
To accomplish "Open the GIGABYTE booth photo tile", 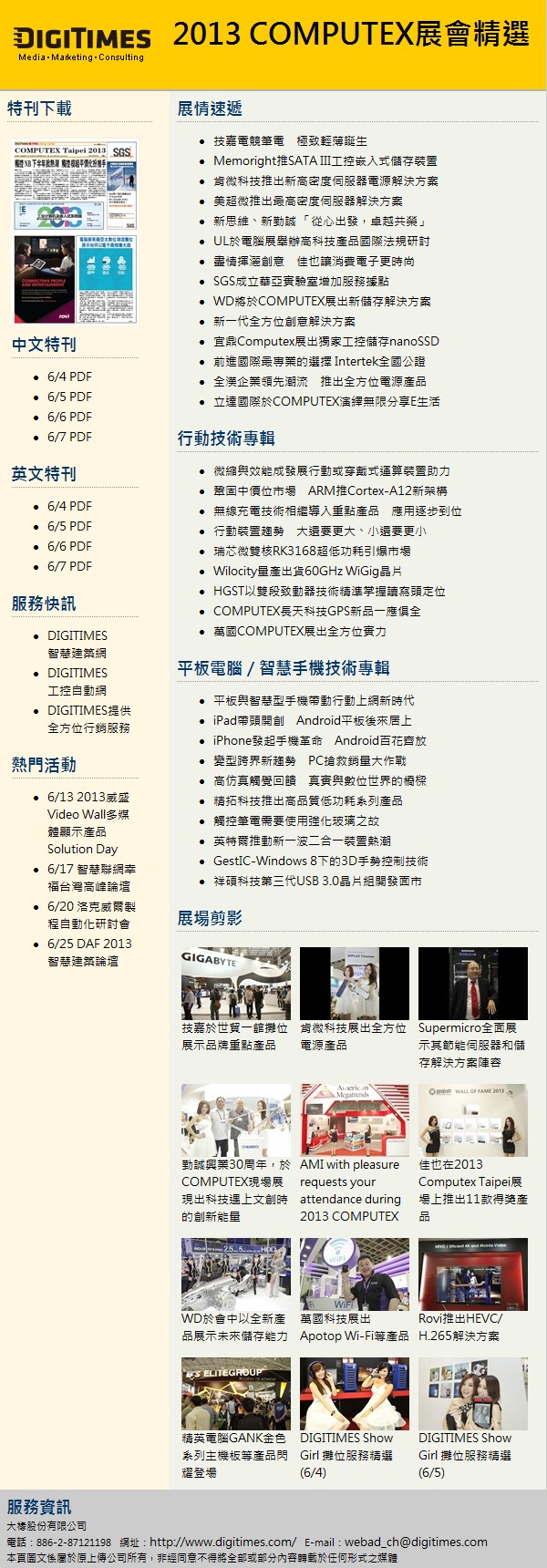I will (235, 983).
